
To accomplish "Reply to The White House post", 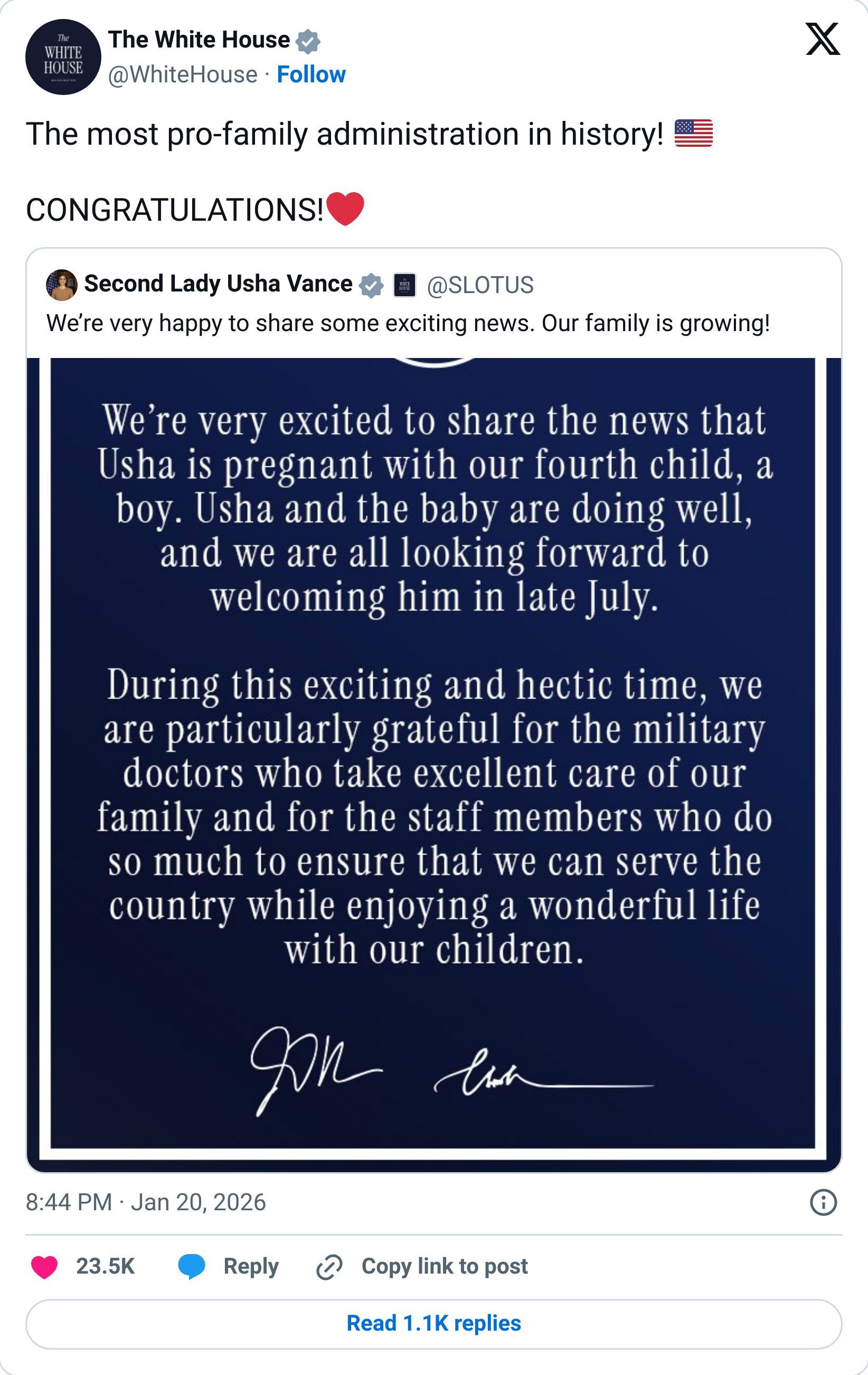I will pos(229,1267).
